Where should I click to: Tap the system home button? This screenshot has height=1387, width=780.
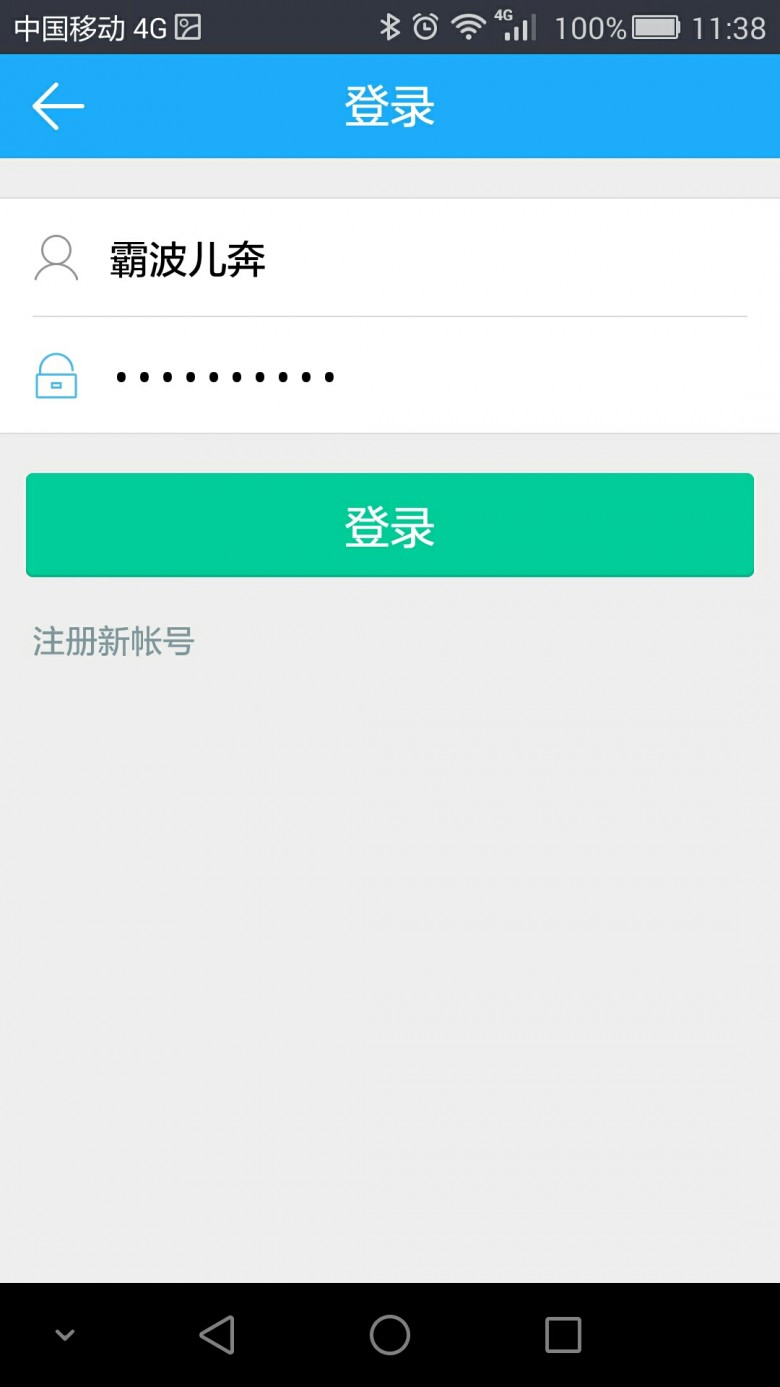point(390,1334)
